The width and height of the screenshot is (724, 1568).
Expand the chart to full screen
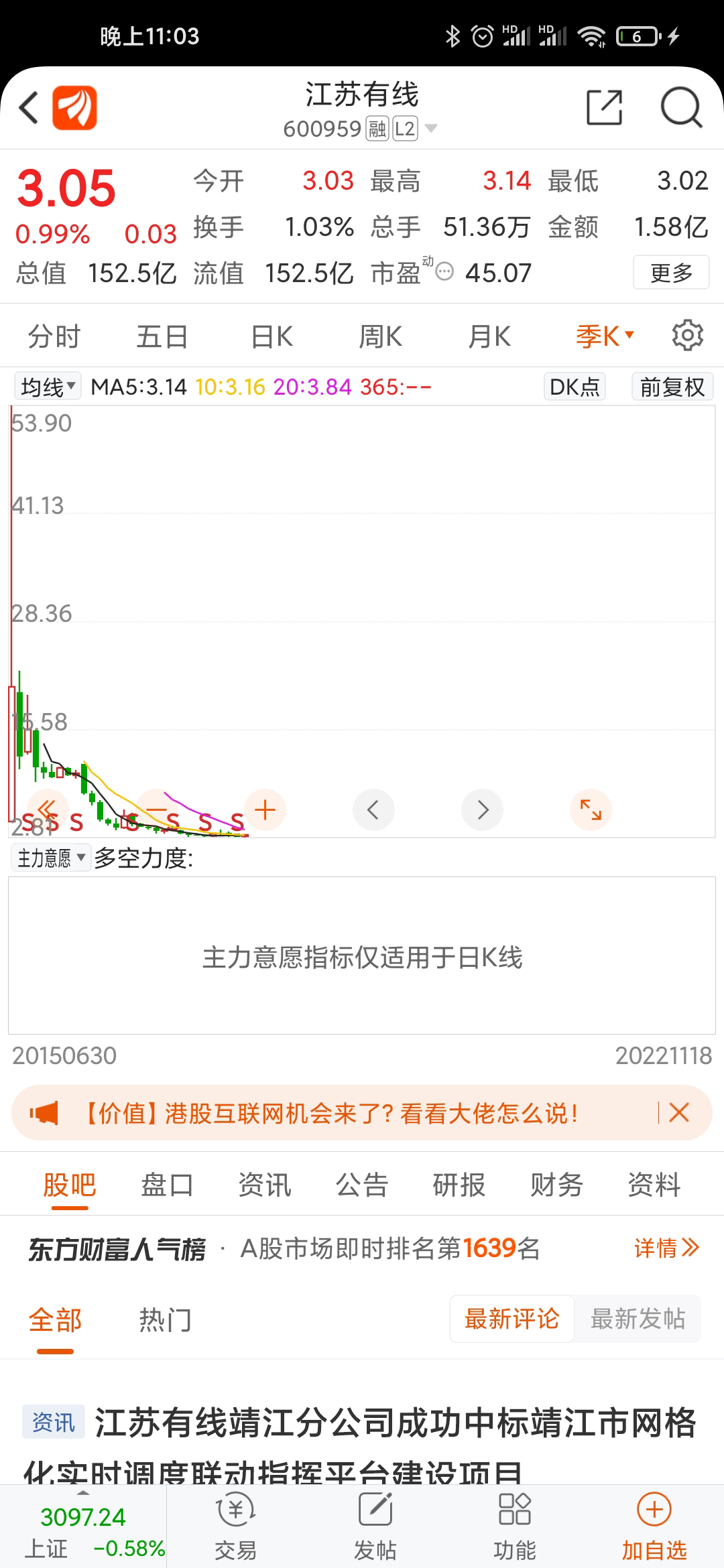pos(591,809)
